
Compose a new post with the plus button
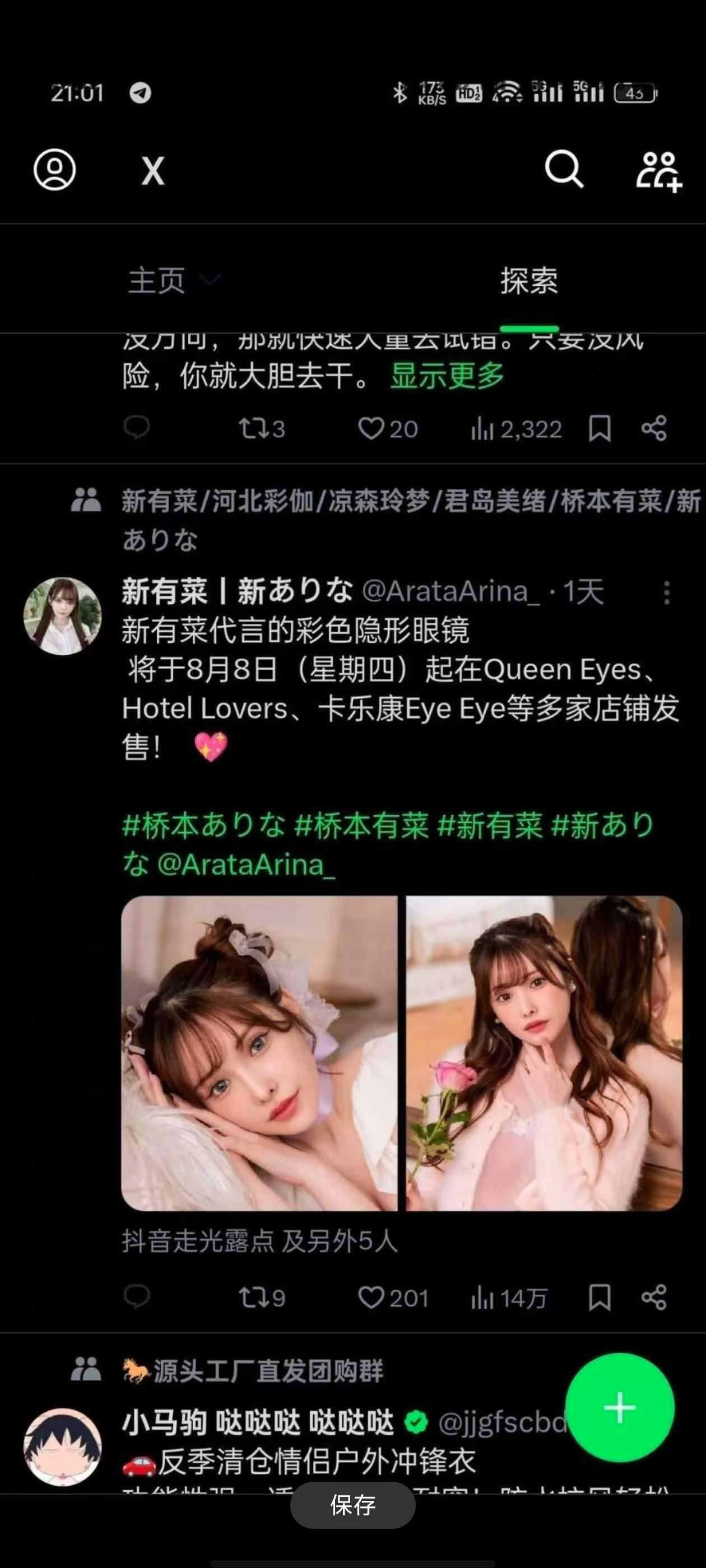(620, 1407)
